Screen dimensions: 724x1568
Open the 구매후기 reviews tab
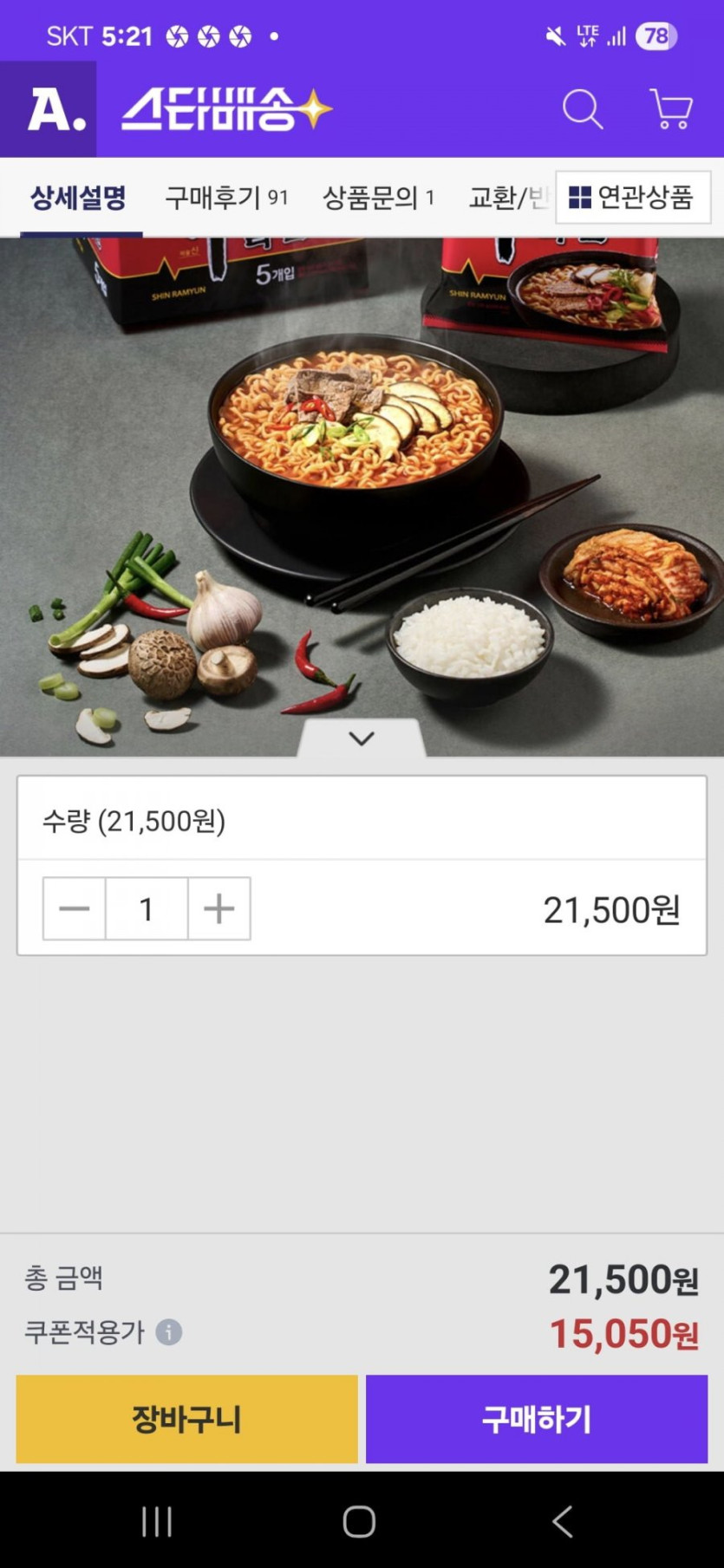tap(226, 198)
